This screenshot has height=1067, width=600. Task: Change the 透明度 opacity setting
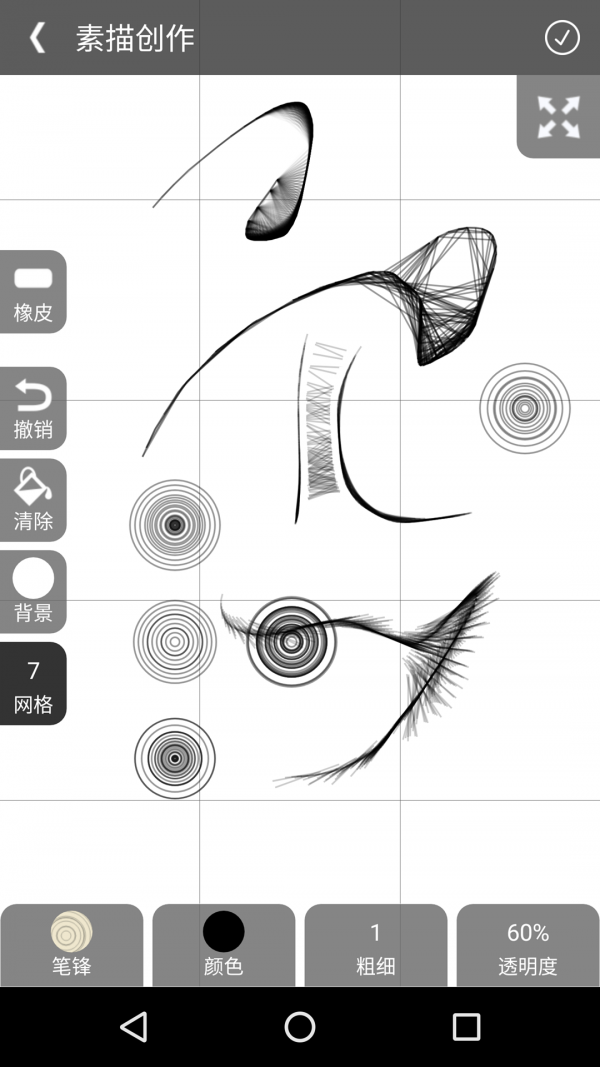pos(528,945)
